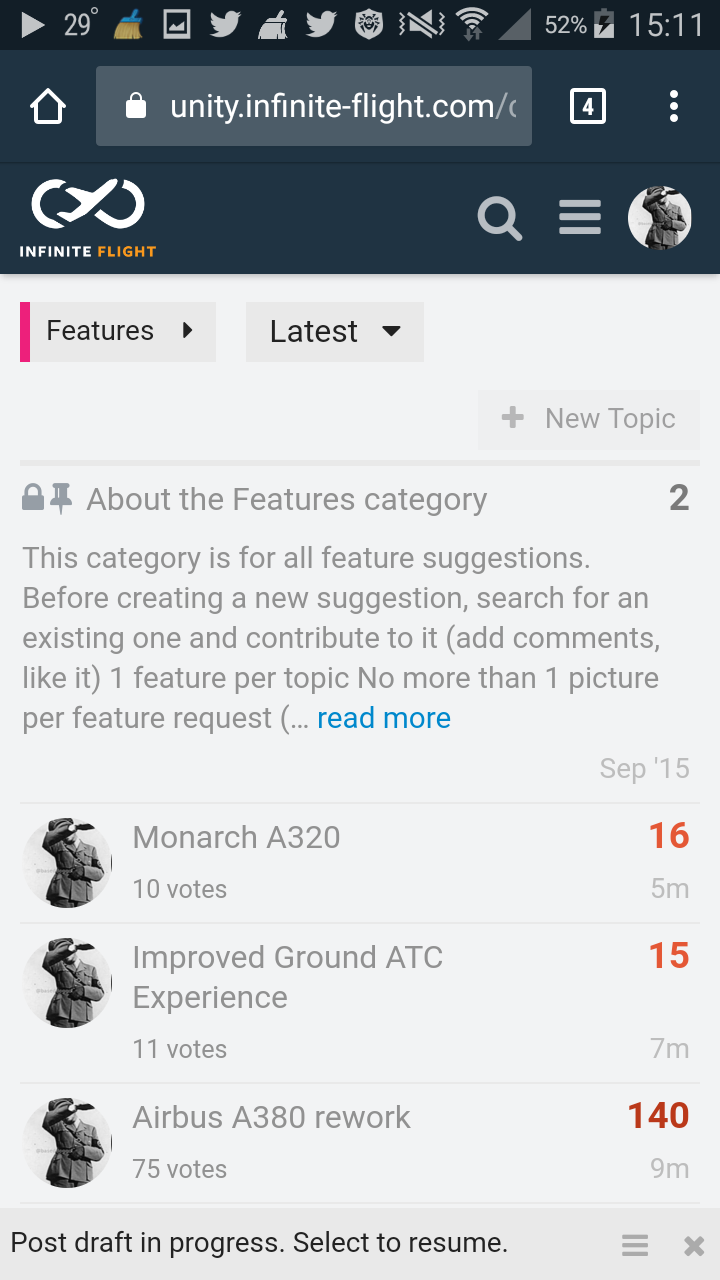
Task: Open the Monarch A320 topic
Action: tap(236, 837)
